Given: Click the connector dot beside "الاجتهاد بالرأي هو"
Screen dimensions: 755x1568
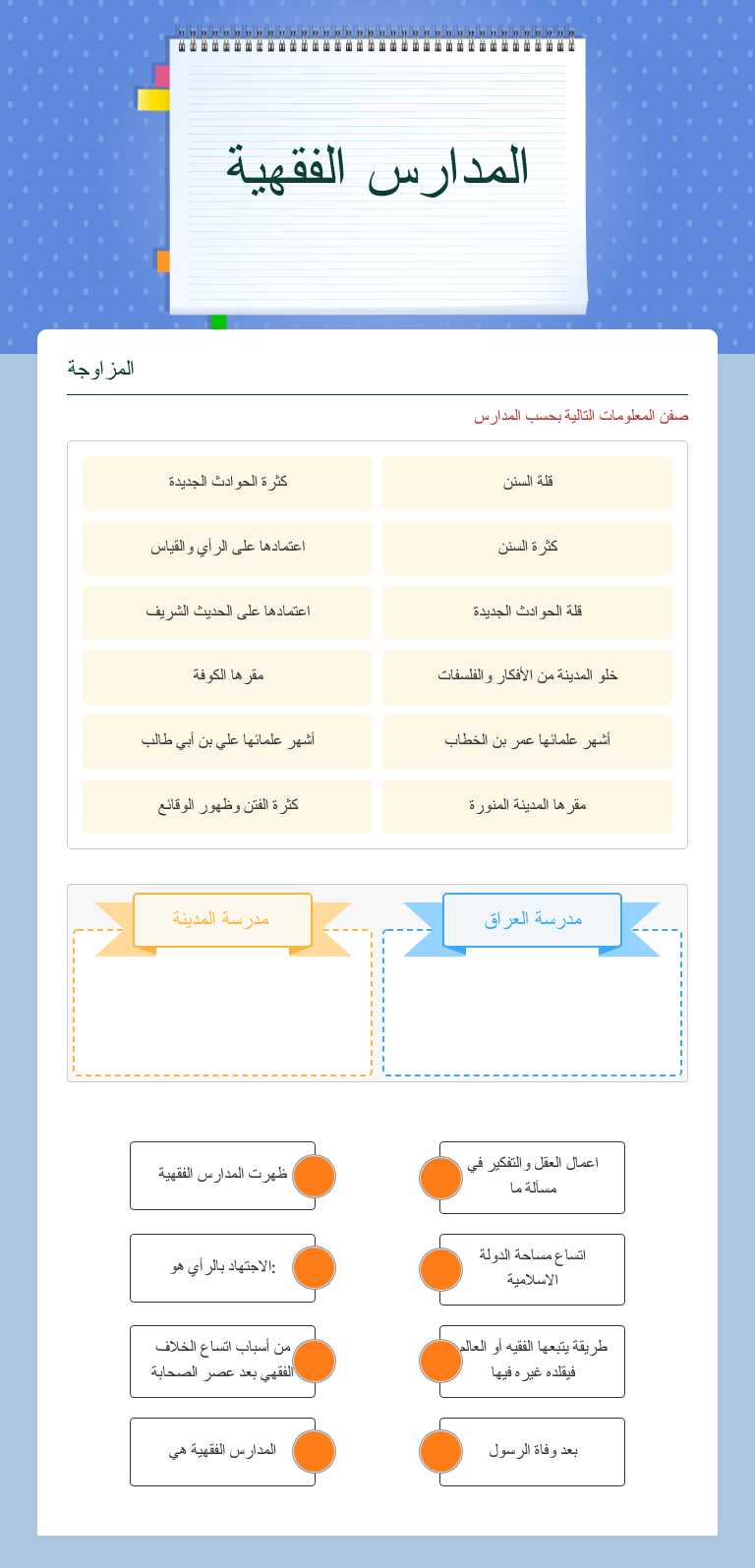Looking at the screenshot, I should pos(315,1267).
